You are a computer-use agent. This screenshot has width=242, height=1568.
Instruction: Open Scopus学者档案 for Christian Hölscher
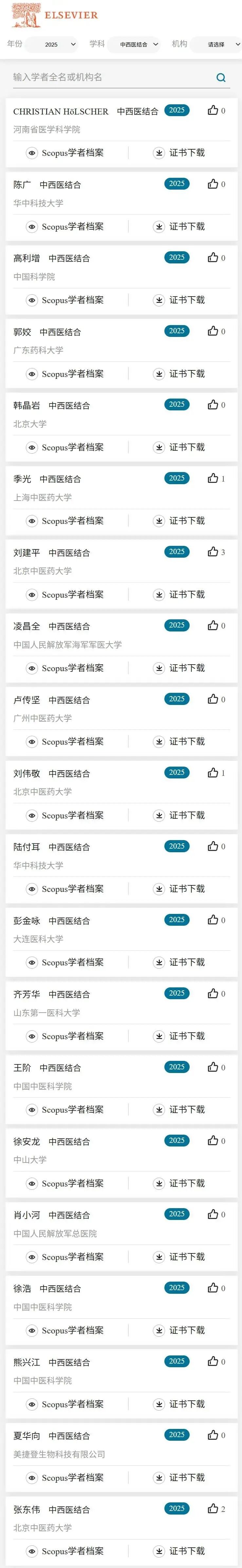click(66, 153)
